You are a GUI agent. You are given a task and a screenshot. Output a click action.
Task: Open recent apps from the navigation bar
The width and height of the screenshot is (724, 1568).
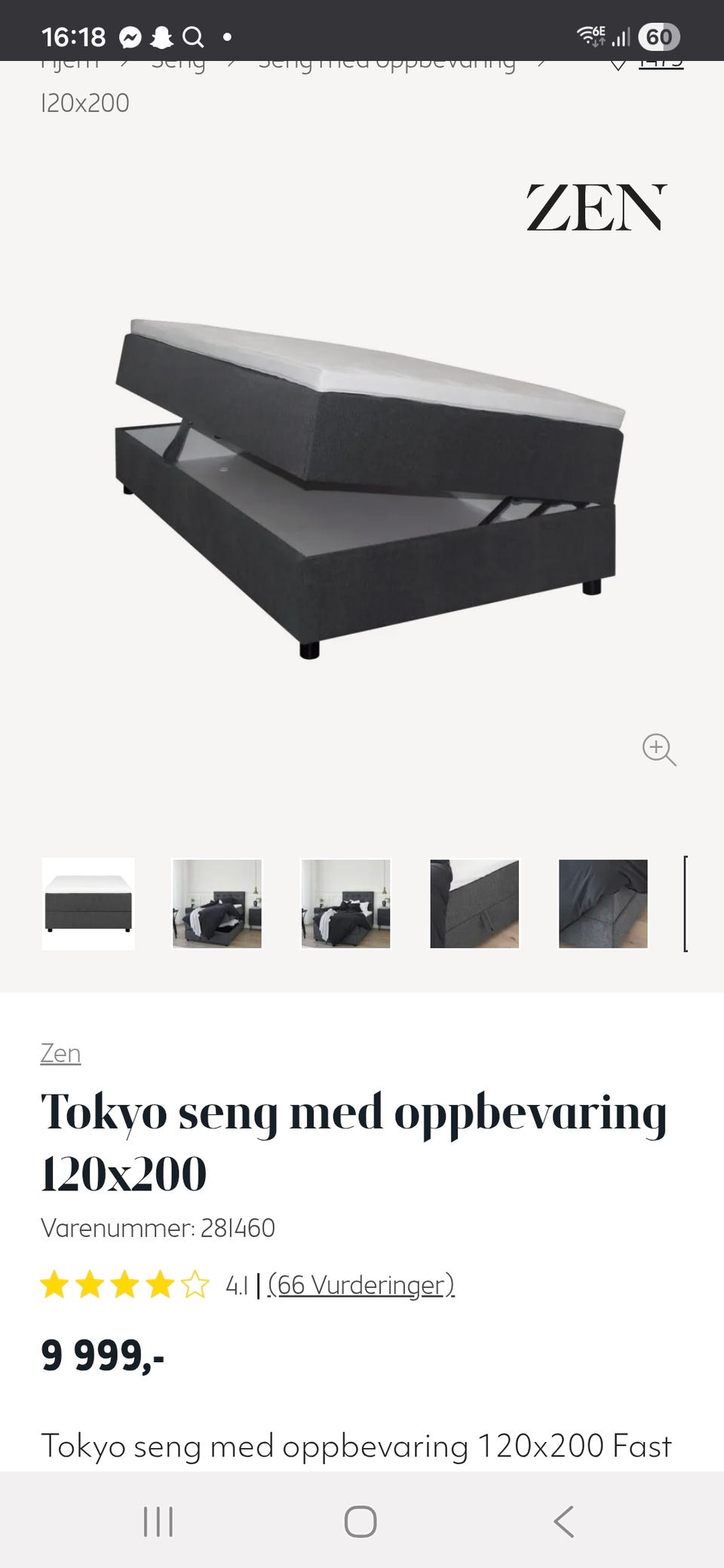[158, 1521]
